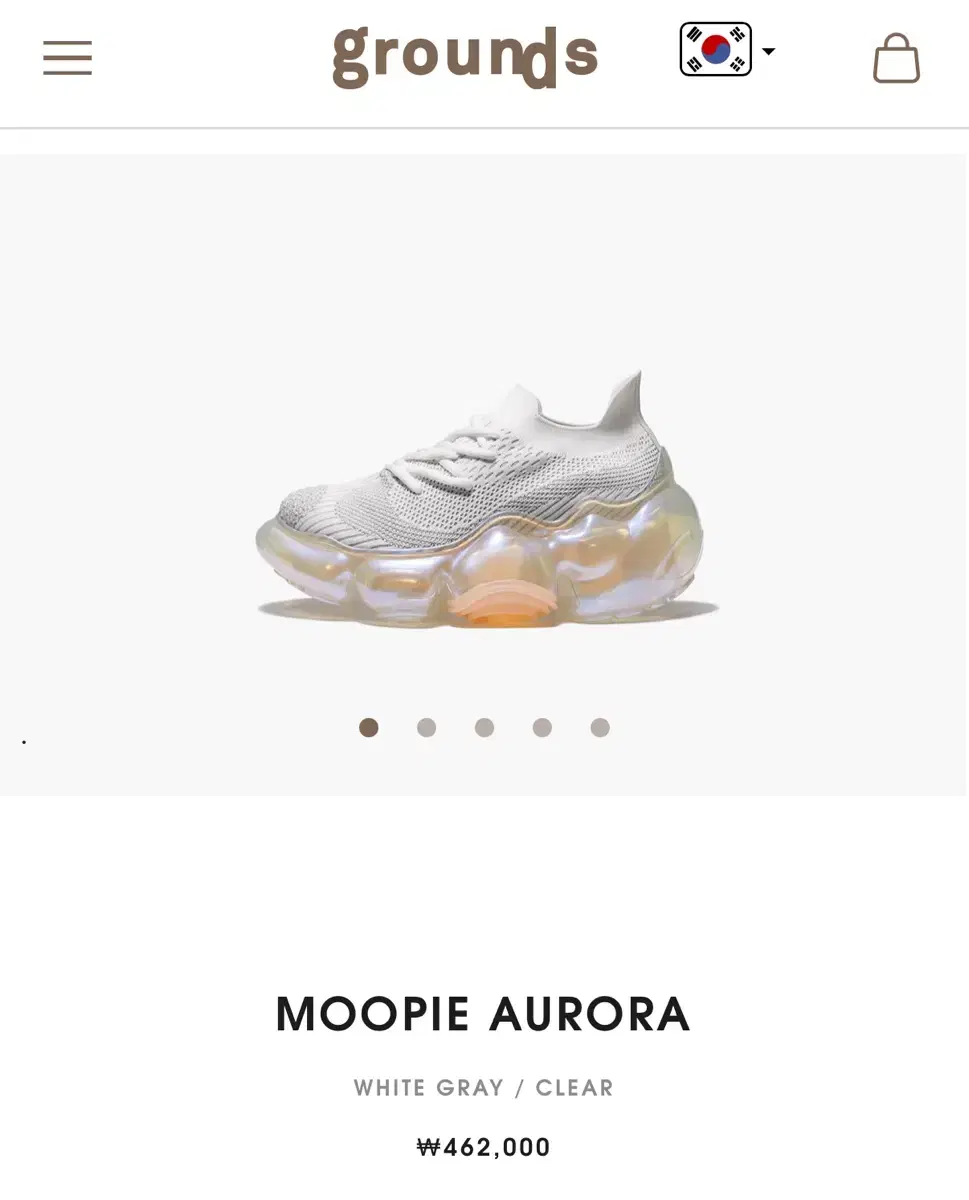
Task: Click the grounds header brand text
Action: point(463,57)
